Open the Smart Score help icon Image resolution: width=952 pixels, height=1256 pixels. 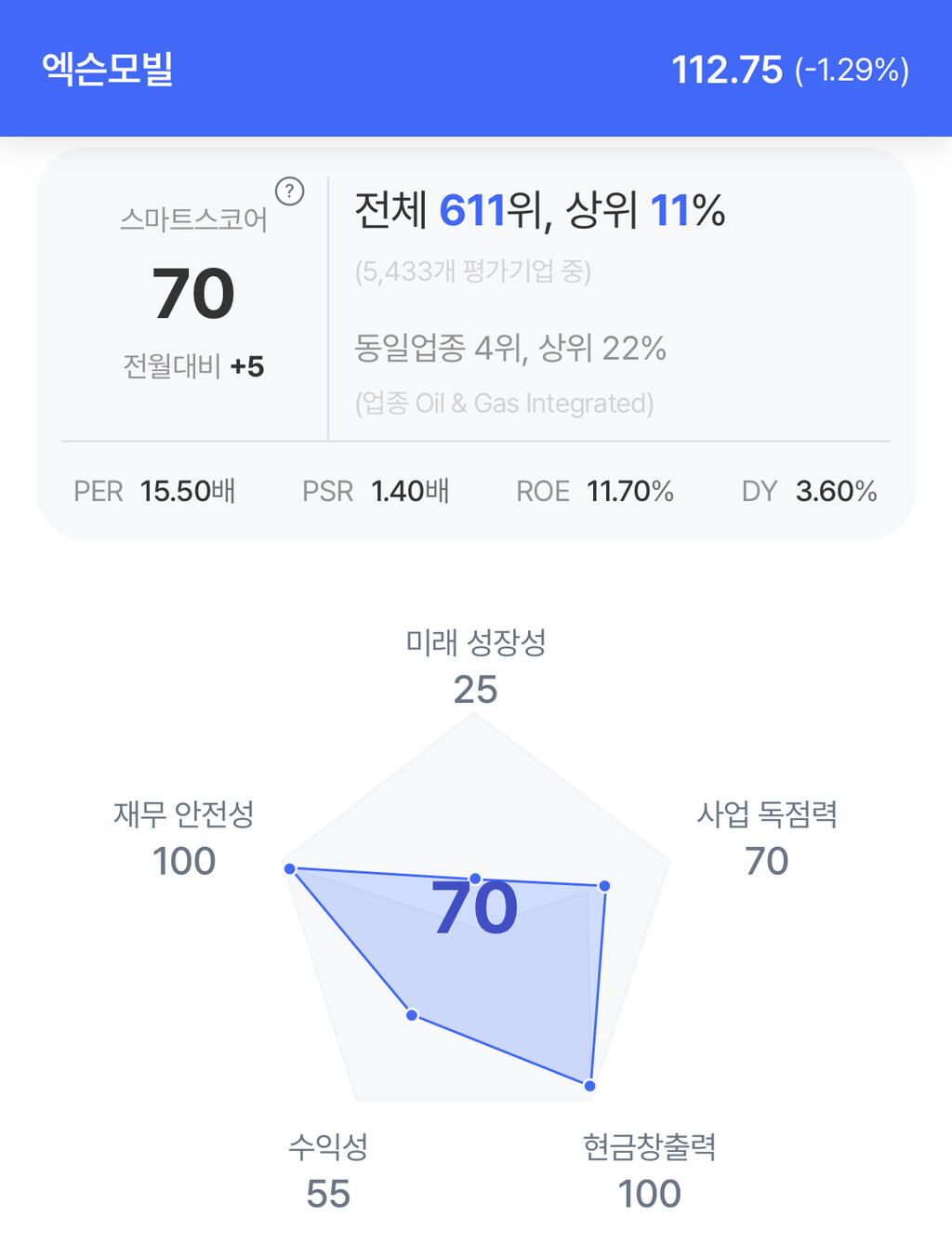tap(290, 192)
